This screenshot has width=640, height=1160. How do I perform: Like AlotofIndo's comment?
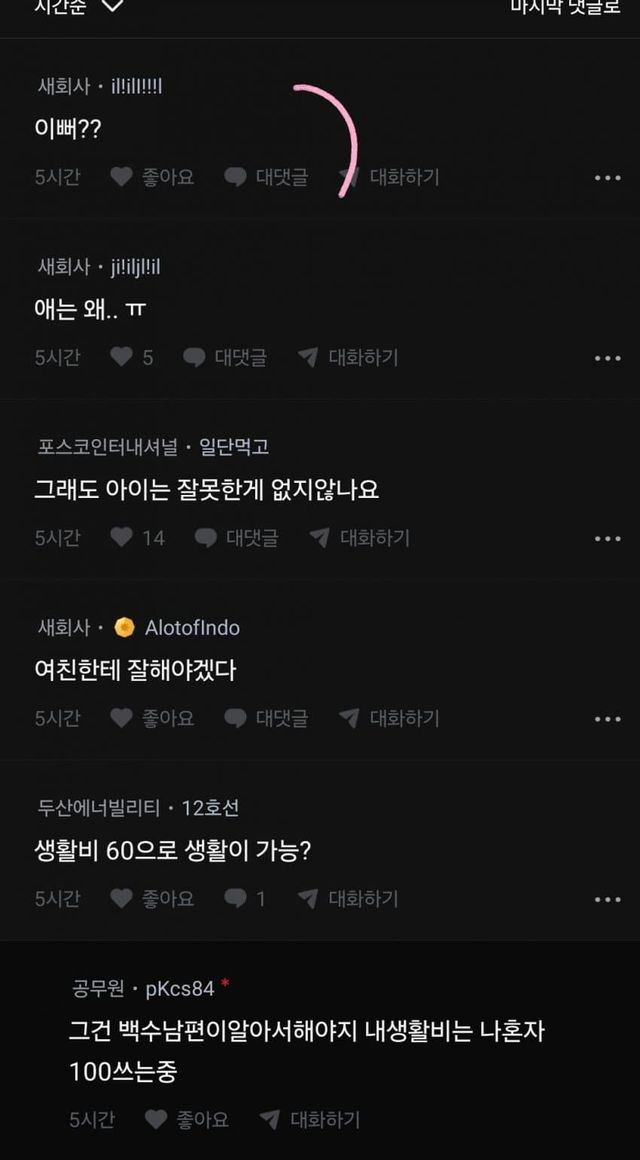(x=151, y=718)
